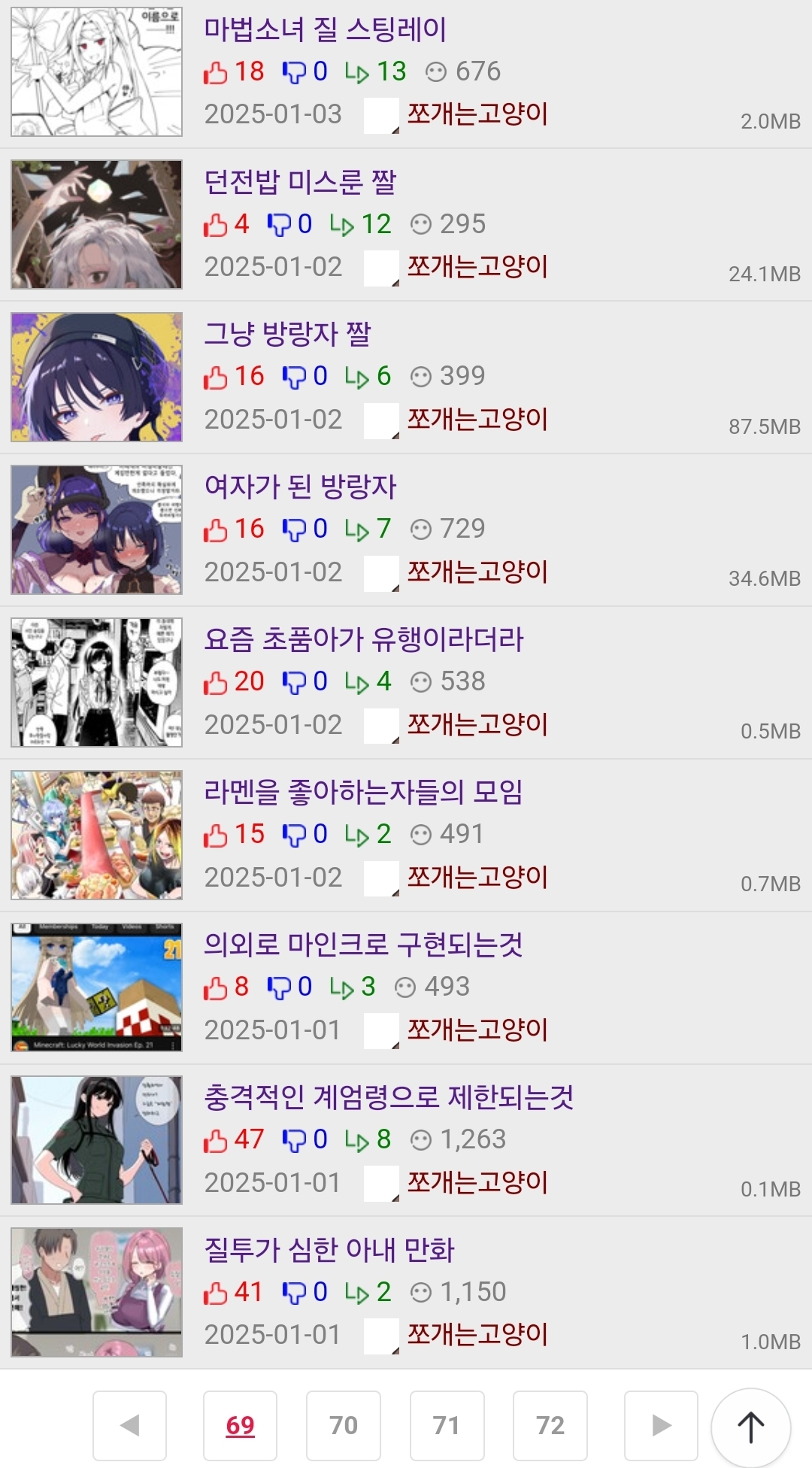The width and height of the screenshot is (812, 1468).
Task: Jump to page 72
Action: pyautogui.click(x=550, y=1425)
